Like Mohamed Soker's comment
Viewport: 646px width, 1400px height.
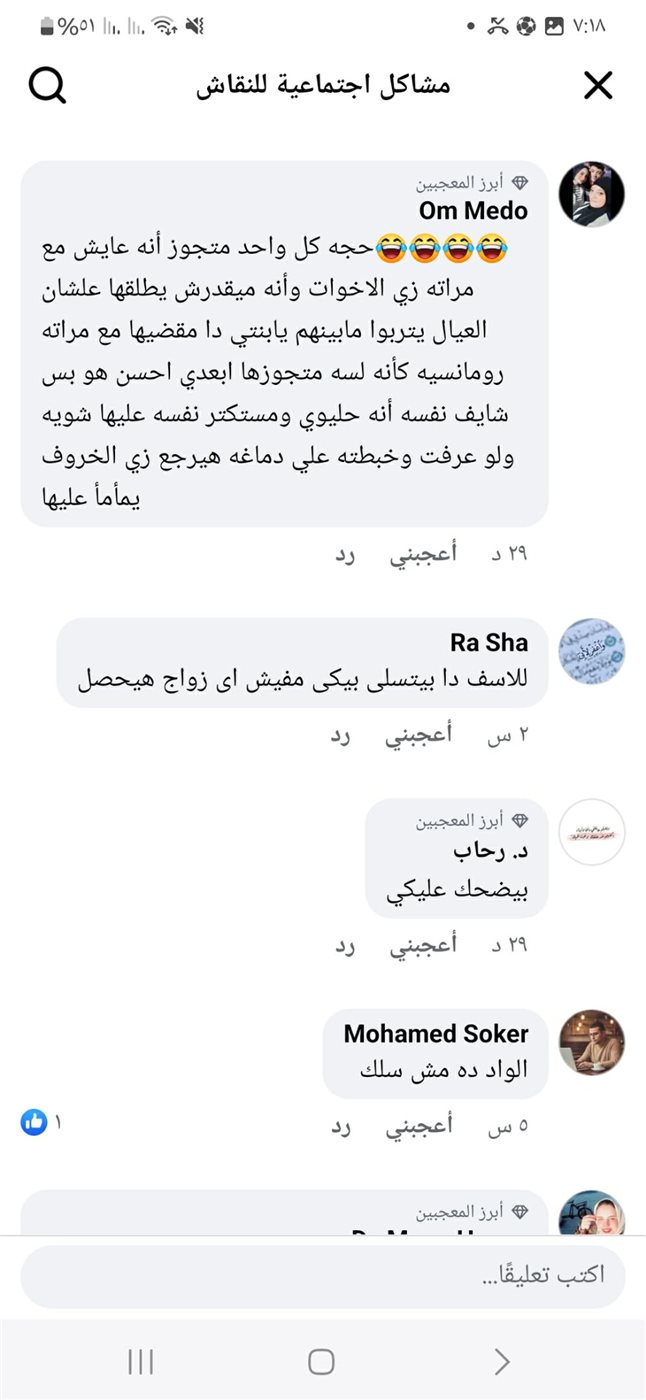click(419, 1127)
